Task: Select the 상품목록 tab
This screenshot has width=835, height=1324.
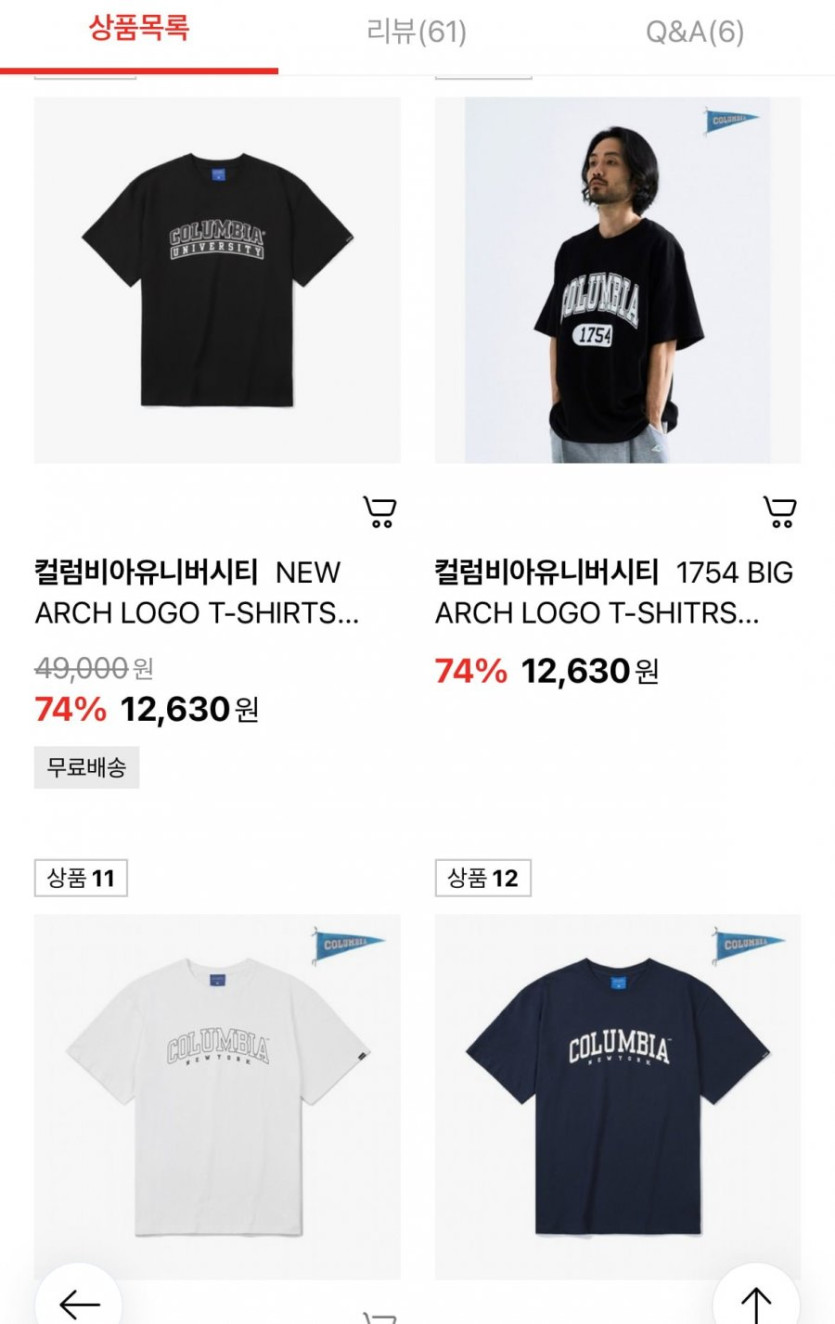Action: click(139, 28)
